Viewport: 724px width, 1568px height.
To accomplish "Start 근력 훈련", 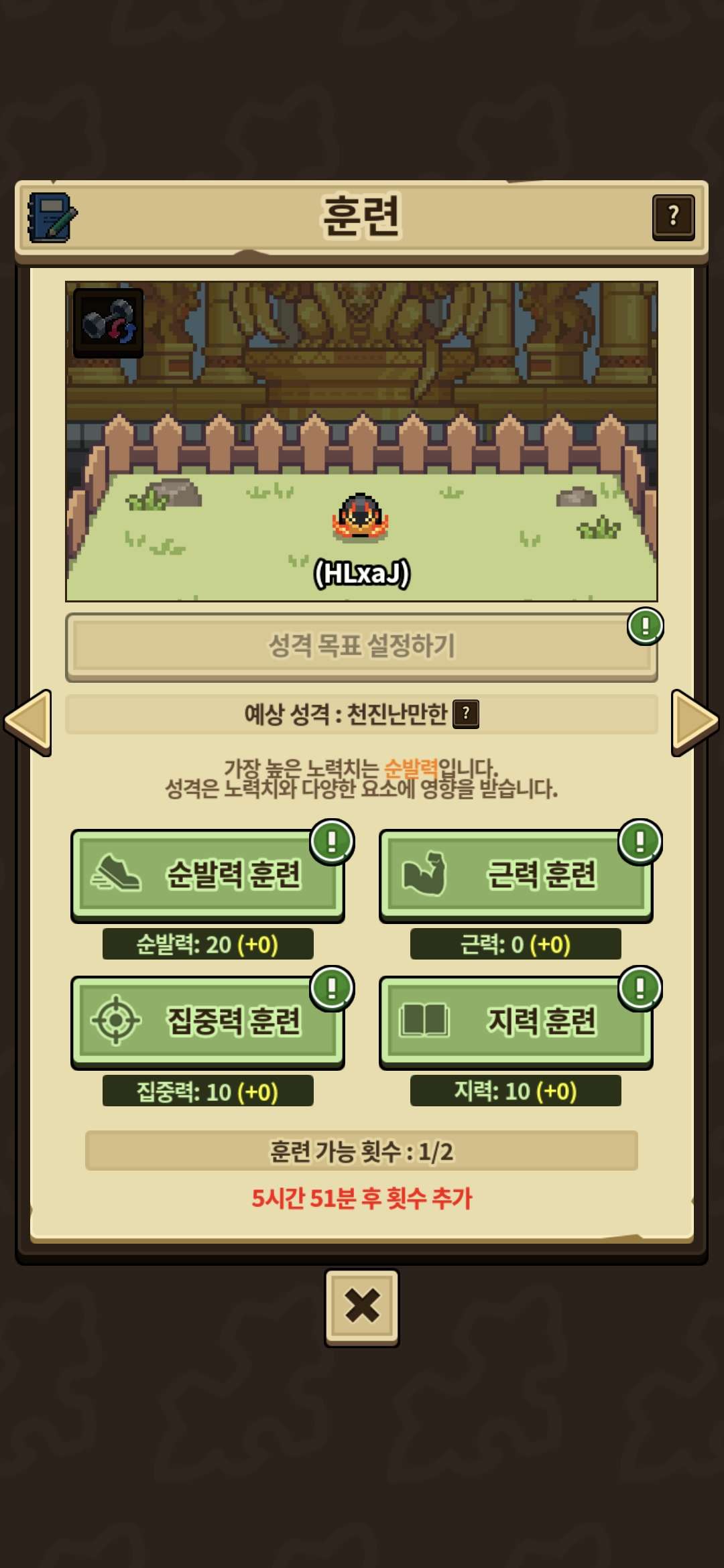I will click(516, 874).
